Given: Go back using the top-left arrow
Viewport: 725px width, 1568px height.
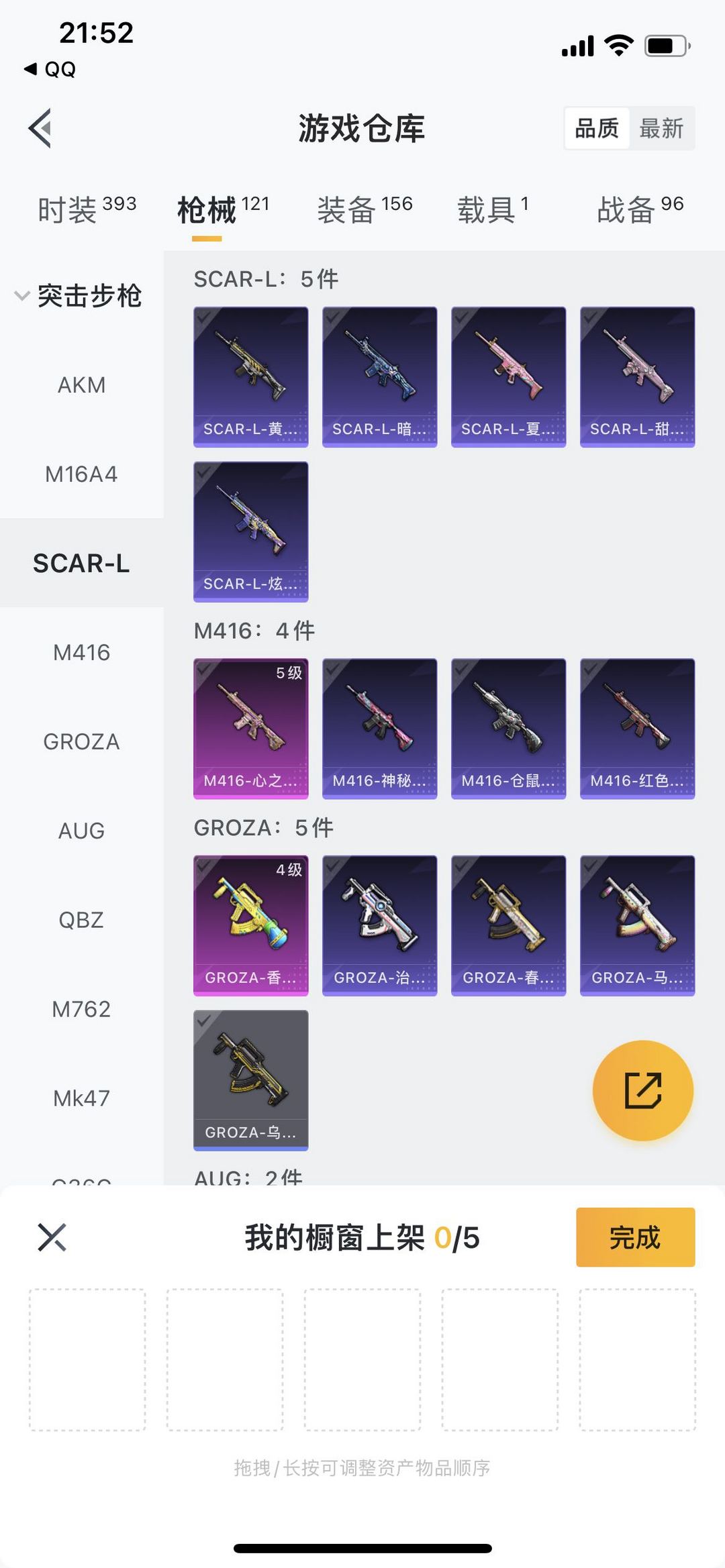Looking at the screenshot, I should point(40,128).
